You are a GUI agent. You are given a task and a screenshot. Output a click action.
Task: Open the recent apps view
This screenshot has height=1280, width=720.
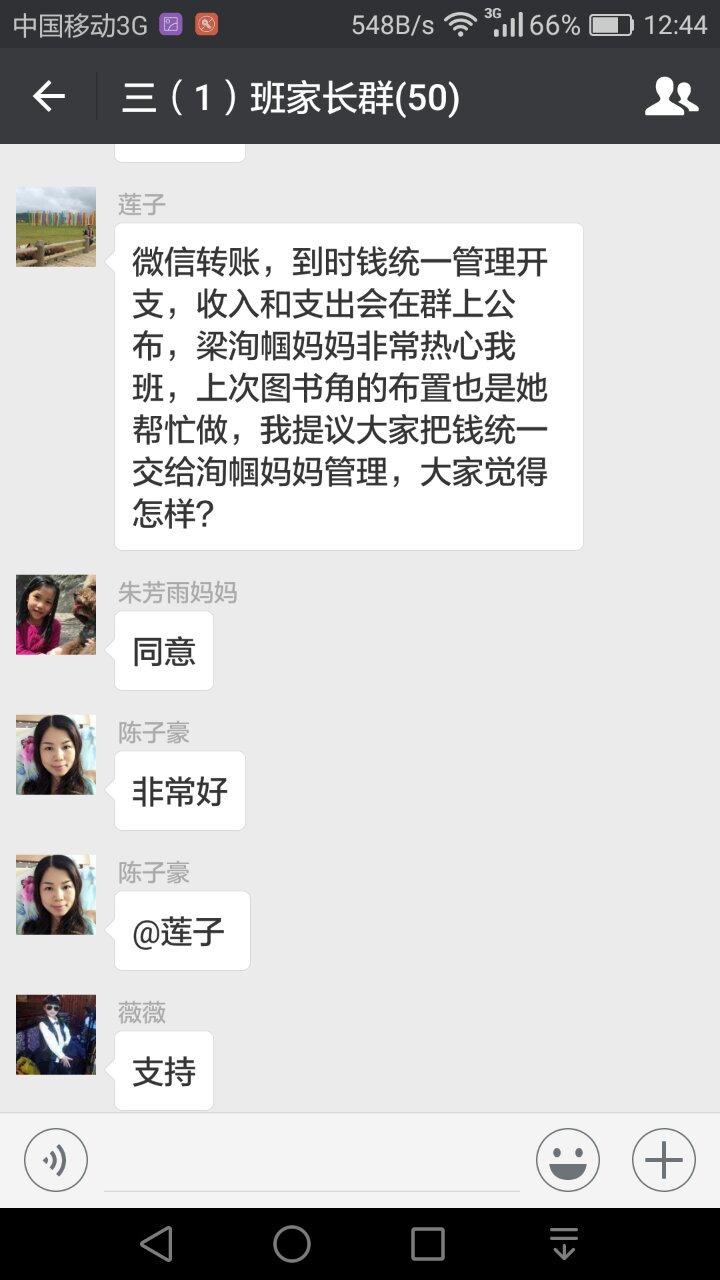428,1244
